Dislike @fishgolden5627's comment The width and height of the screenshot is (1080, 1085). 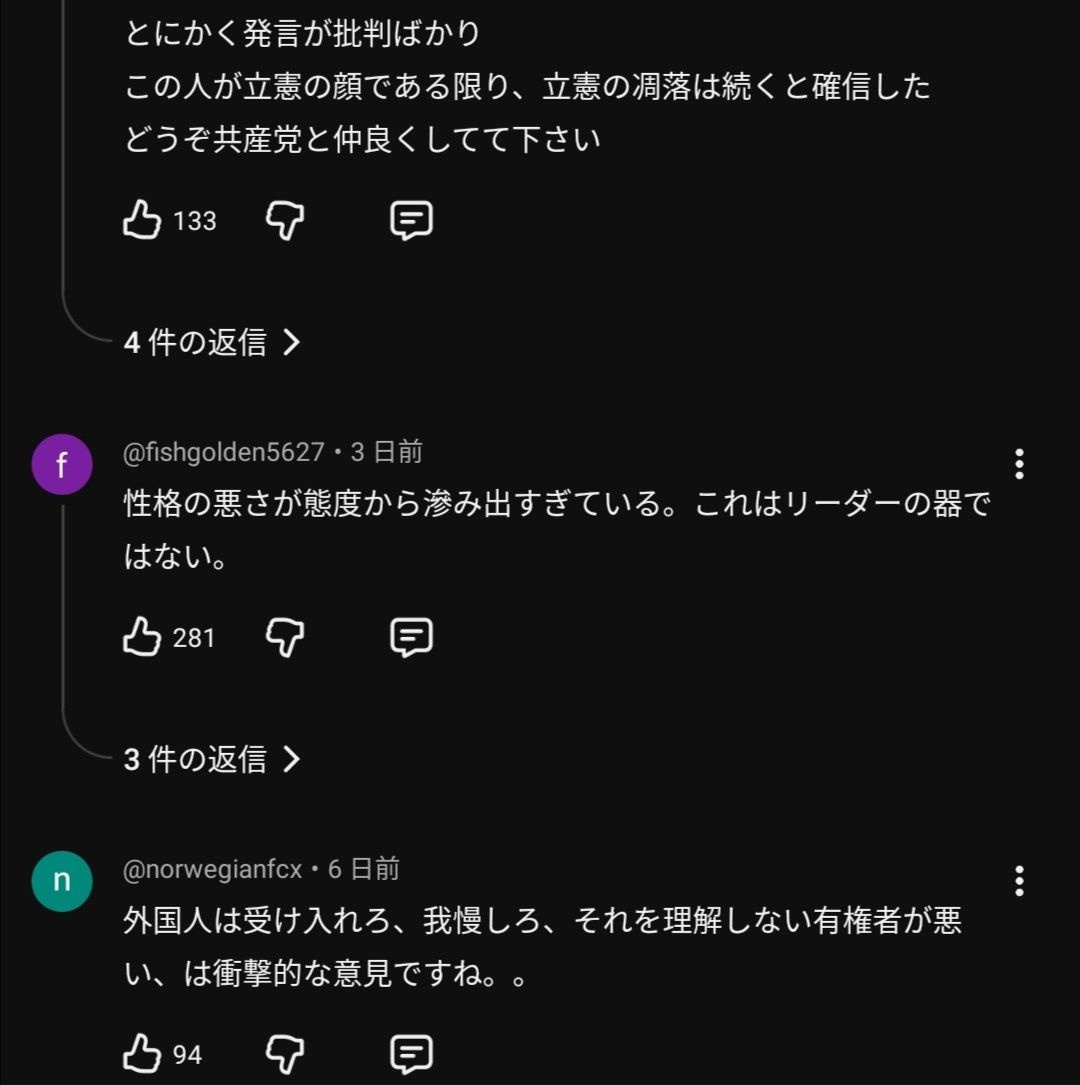[285, 637]
